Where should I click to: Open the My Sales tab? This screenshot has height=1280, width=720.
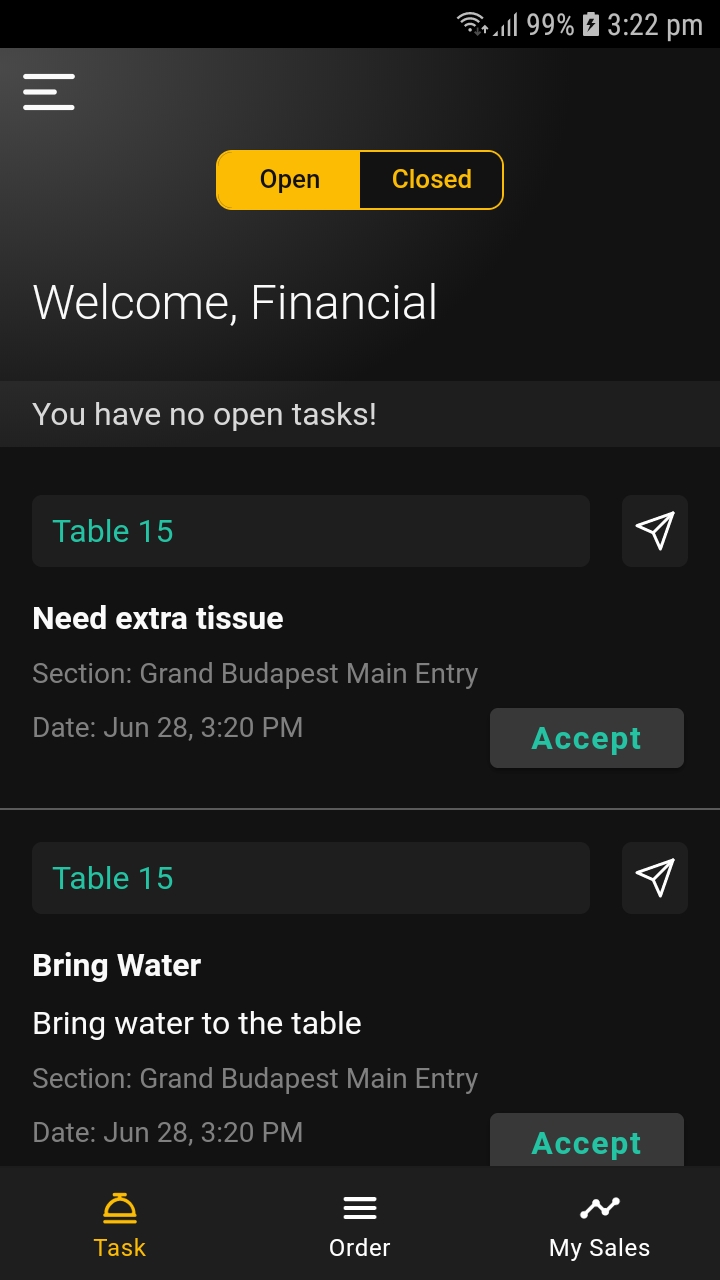coord(599,1224)
